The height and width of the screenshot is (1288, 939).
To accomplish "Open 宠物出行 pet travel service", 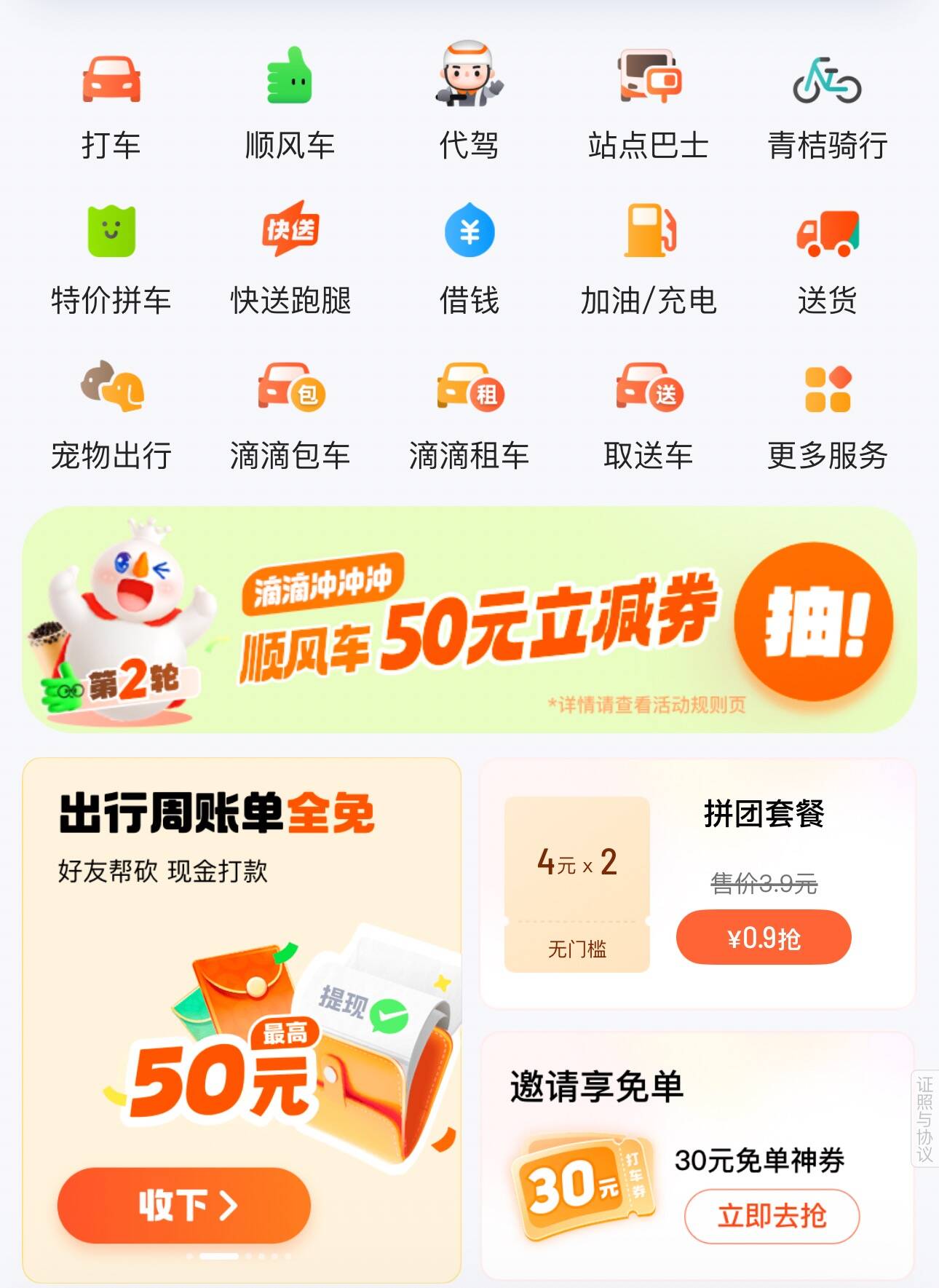I will point(111,415).
